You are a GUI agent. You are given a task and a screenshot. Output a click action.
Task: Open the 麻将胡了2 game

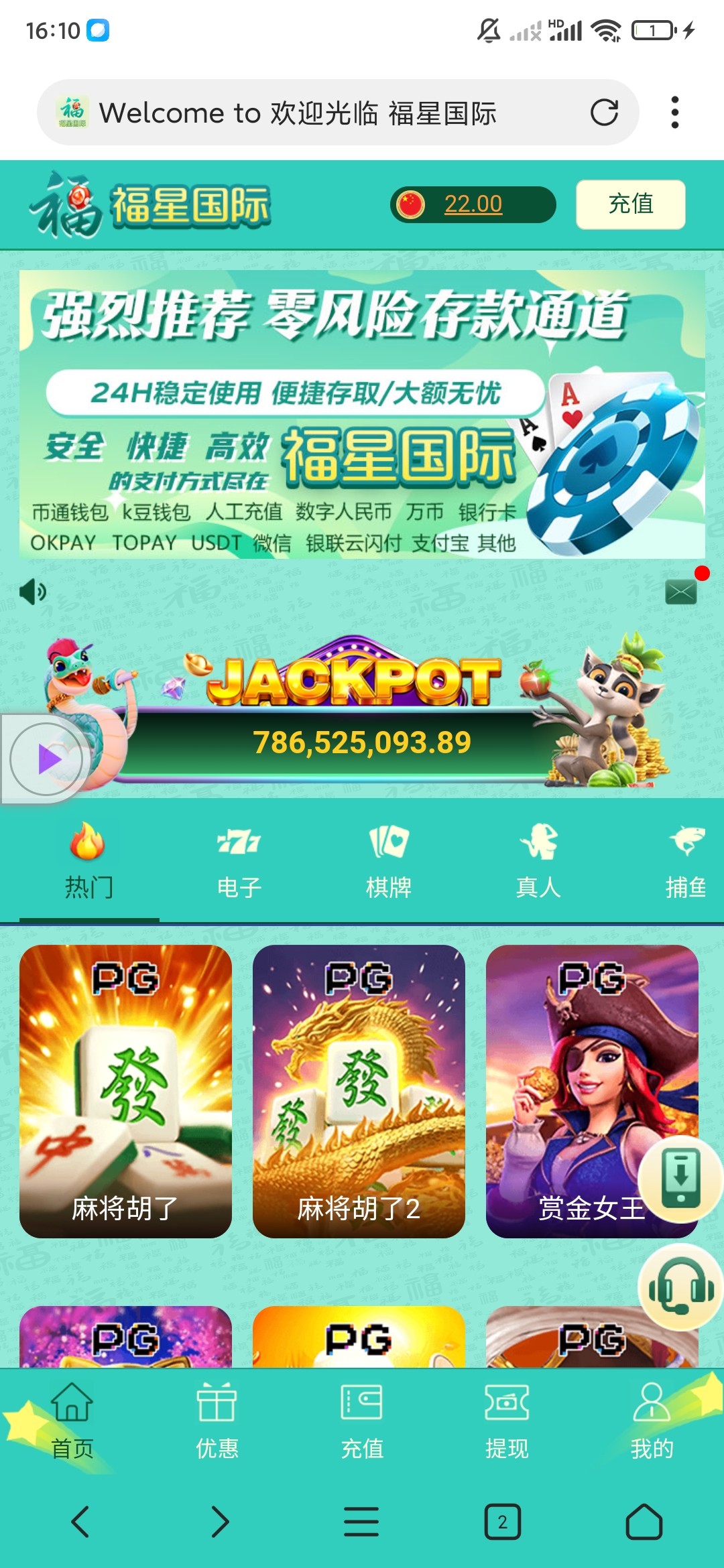click(x=359, y=1091)
